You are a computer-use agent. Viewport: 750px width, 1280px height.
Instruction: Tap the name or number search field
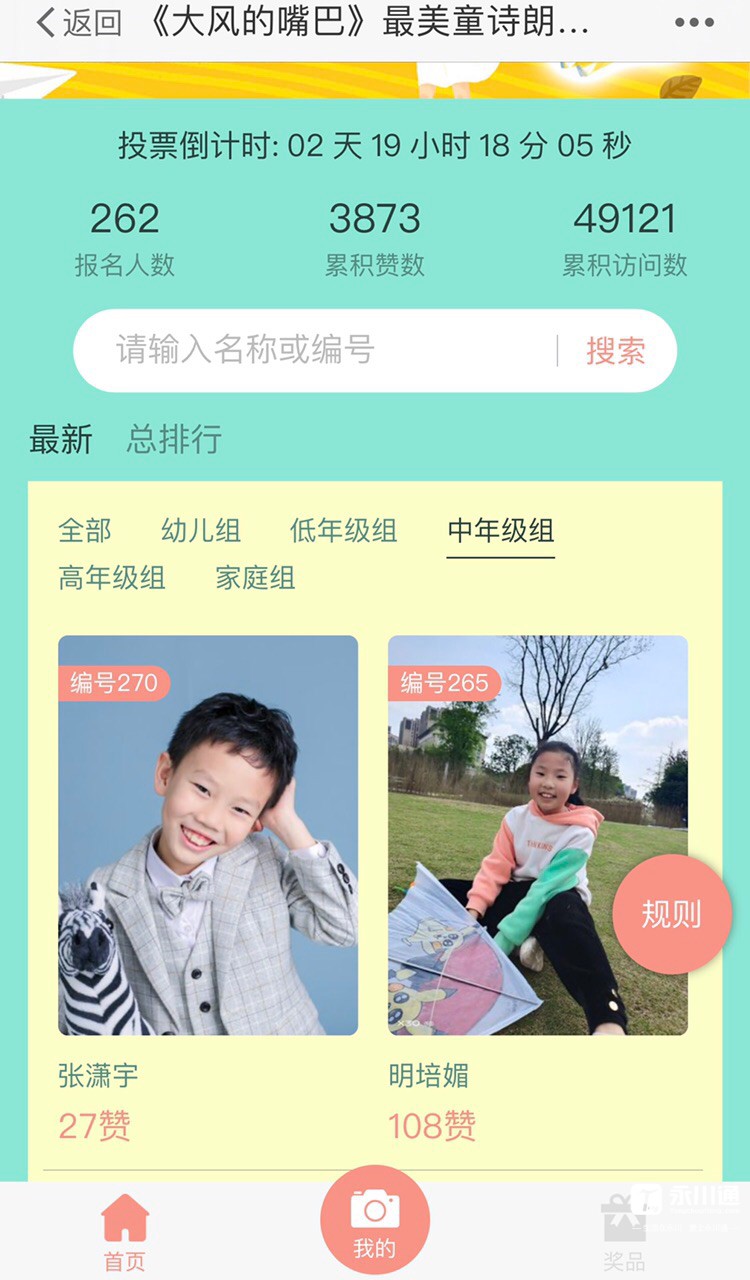(x=320, y=350)
